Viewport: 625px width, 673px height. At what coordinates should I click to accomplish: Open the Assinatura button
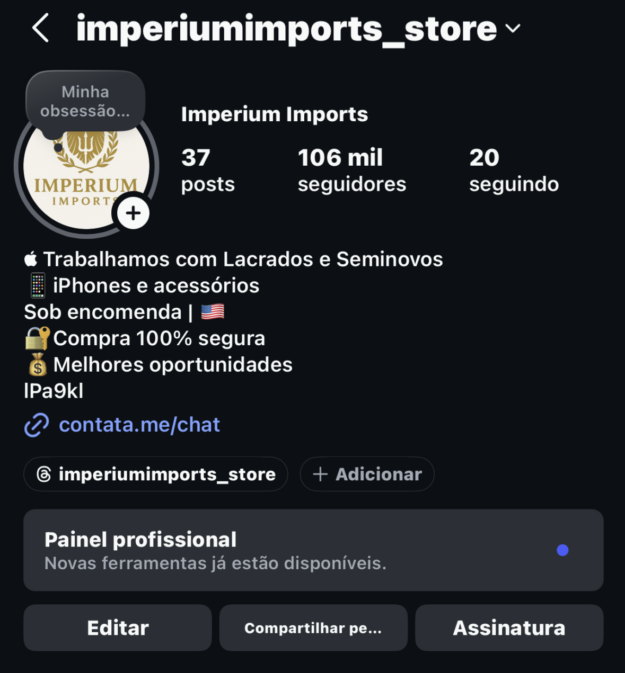pos(509,628)
